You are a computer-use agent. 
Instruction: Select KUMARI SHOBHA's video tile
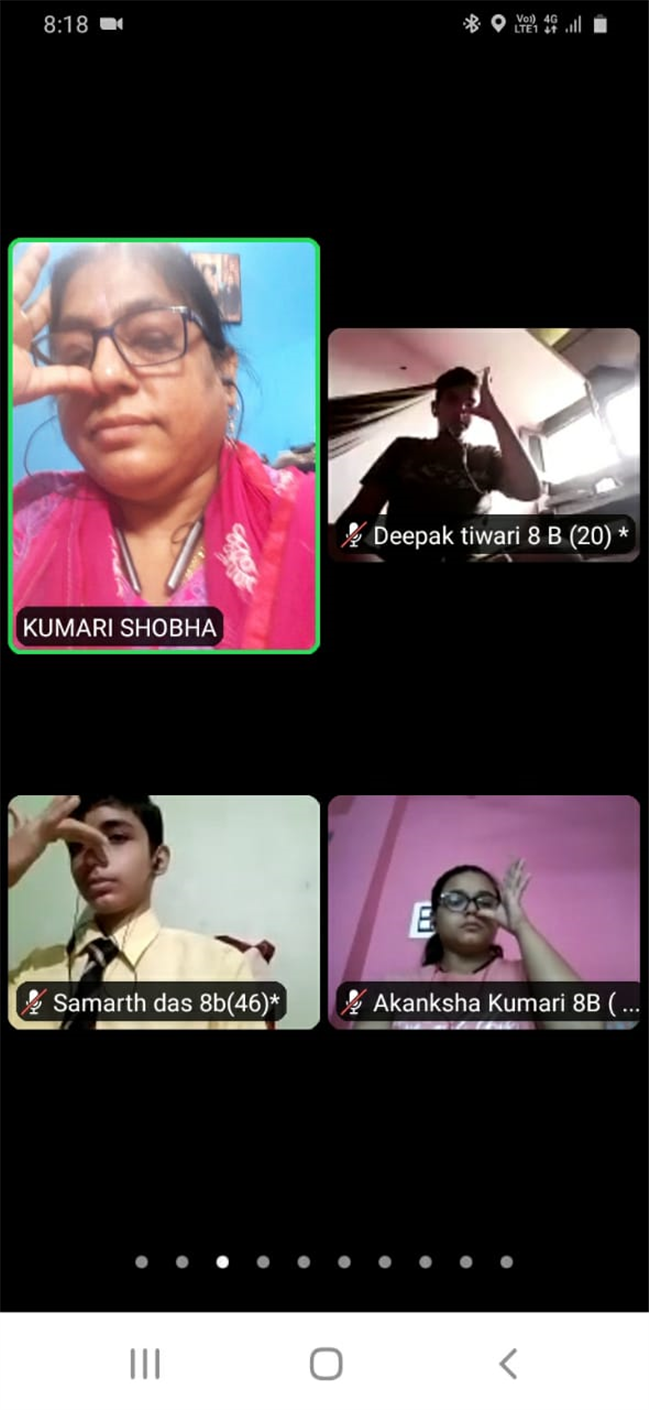coord(164,446)
